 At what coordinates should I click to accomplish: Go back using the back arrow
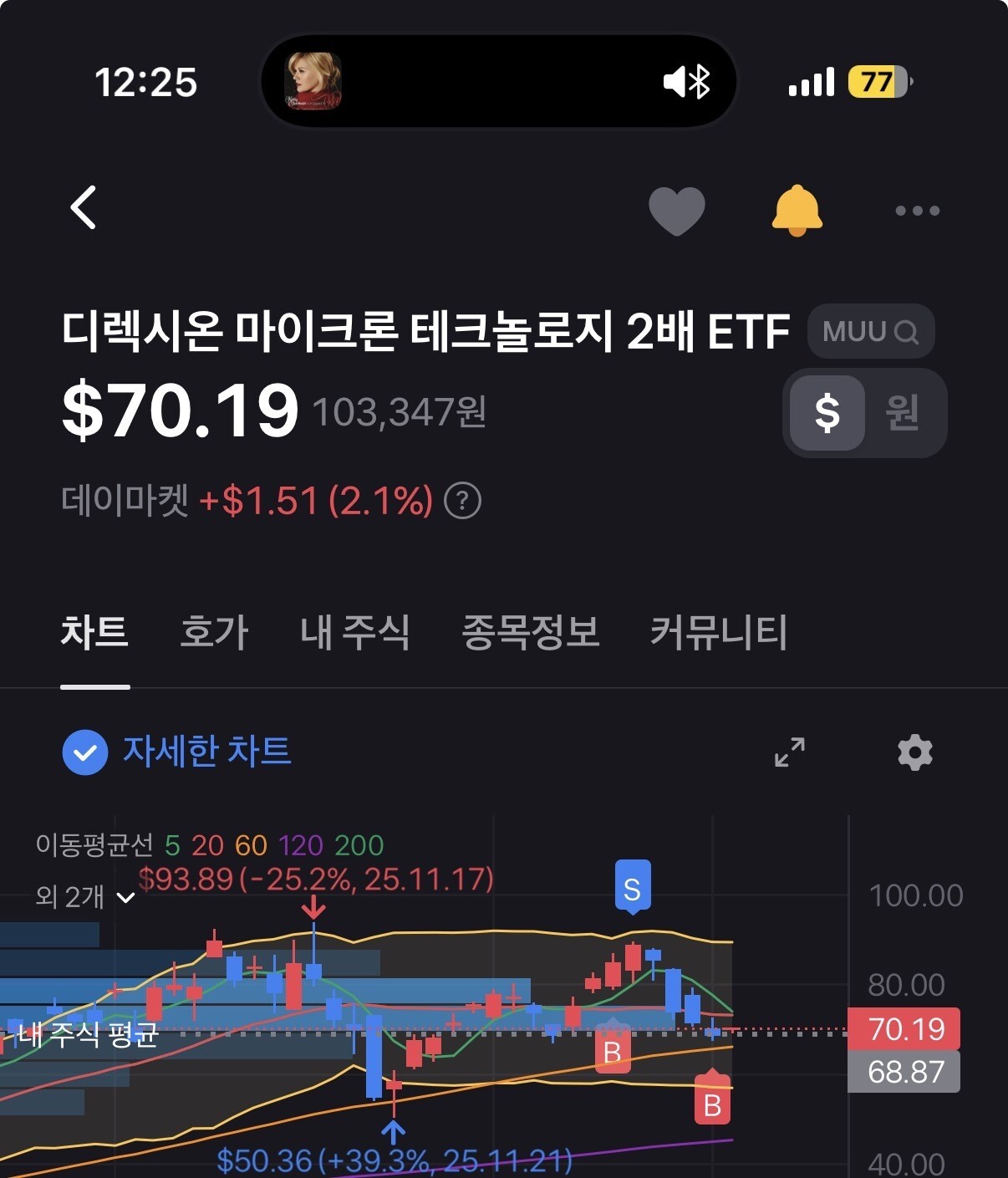pyautogui.click(x=84, y=207)
